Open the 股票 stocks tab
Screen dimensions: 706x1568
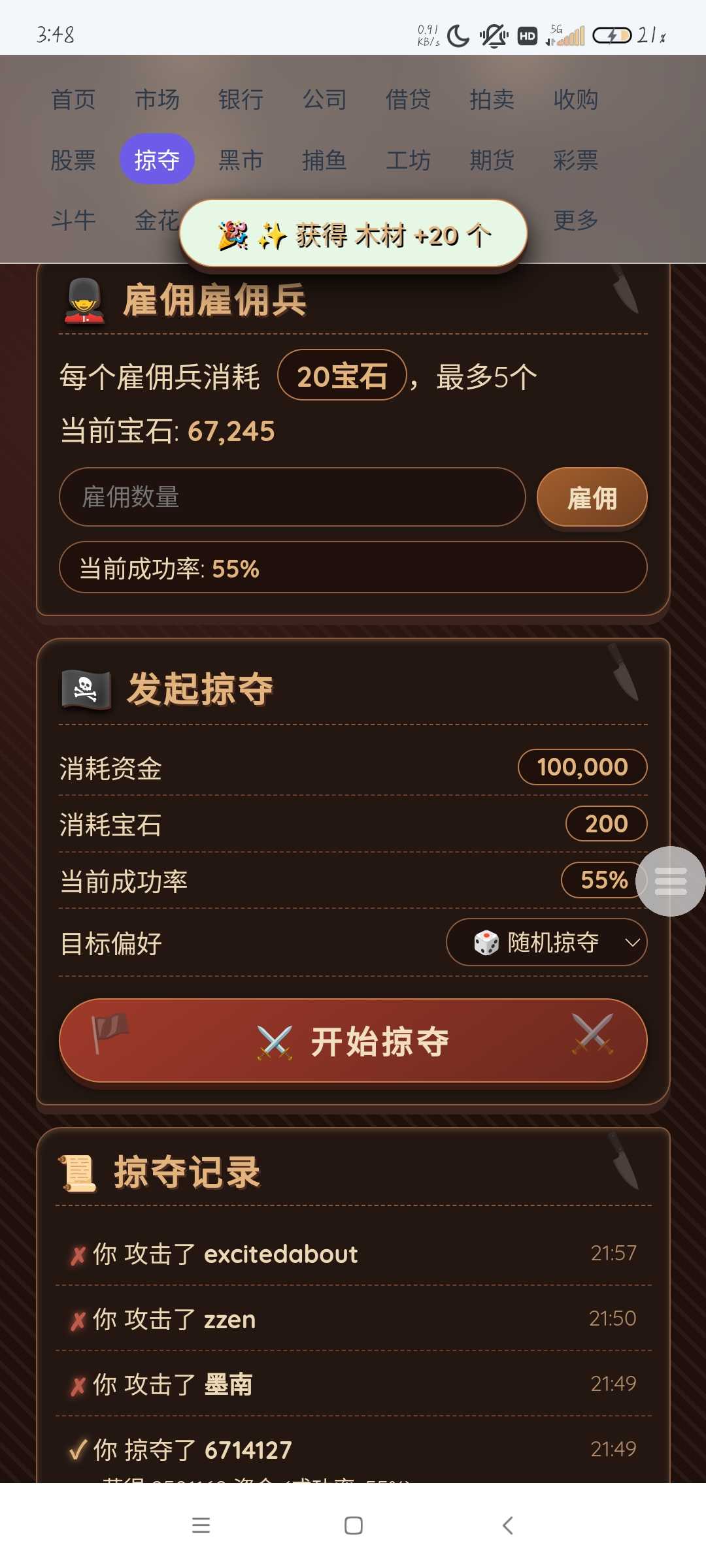click(73, 159)
